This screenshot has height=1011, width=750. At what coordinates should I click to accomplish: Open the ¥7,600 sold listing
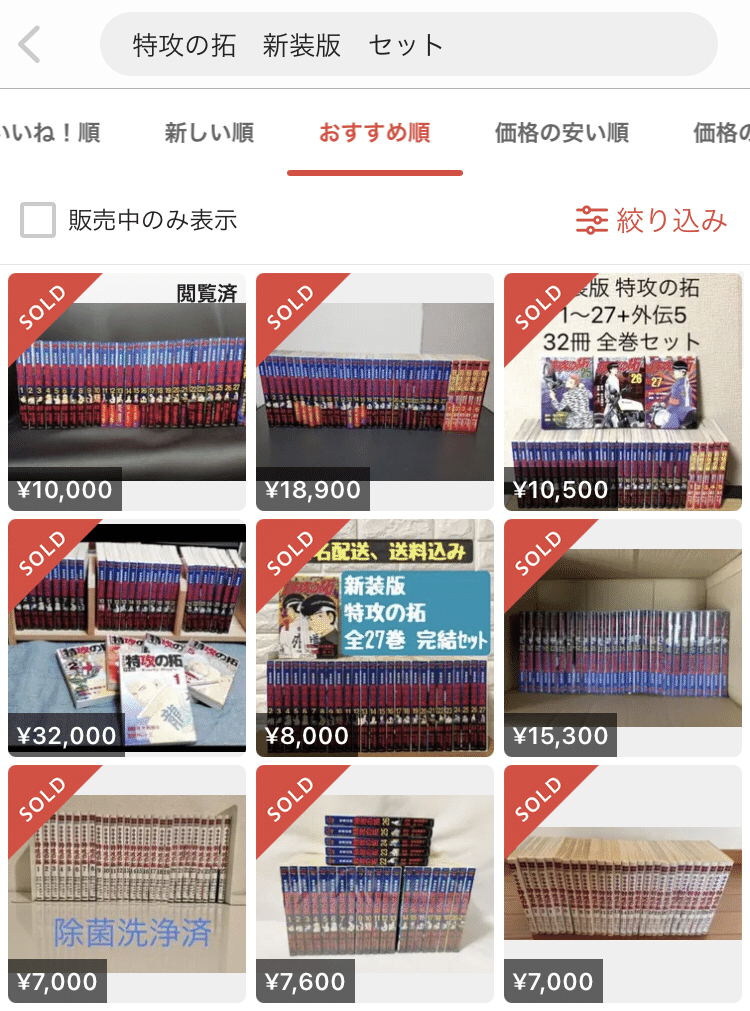[x=375, y=883]
